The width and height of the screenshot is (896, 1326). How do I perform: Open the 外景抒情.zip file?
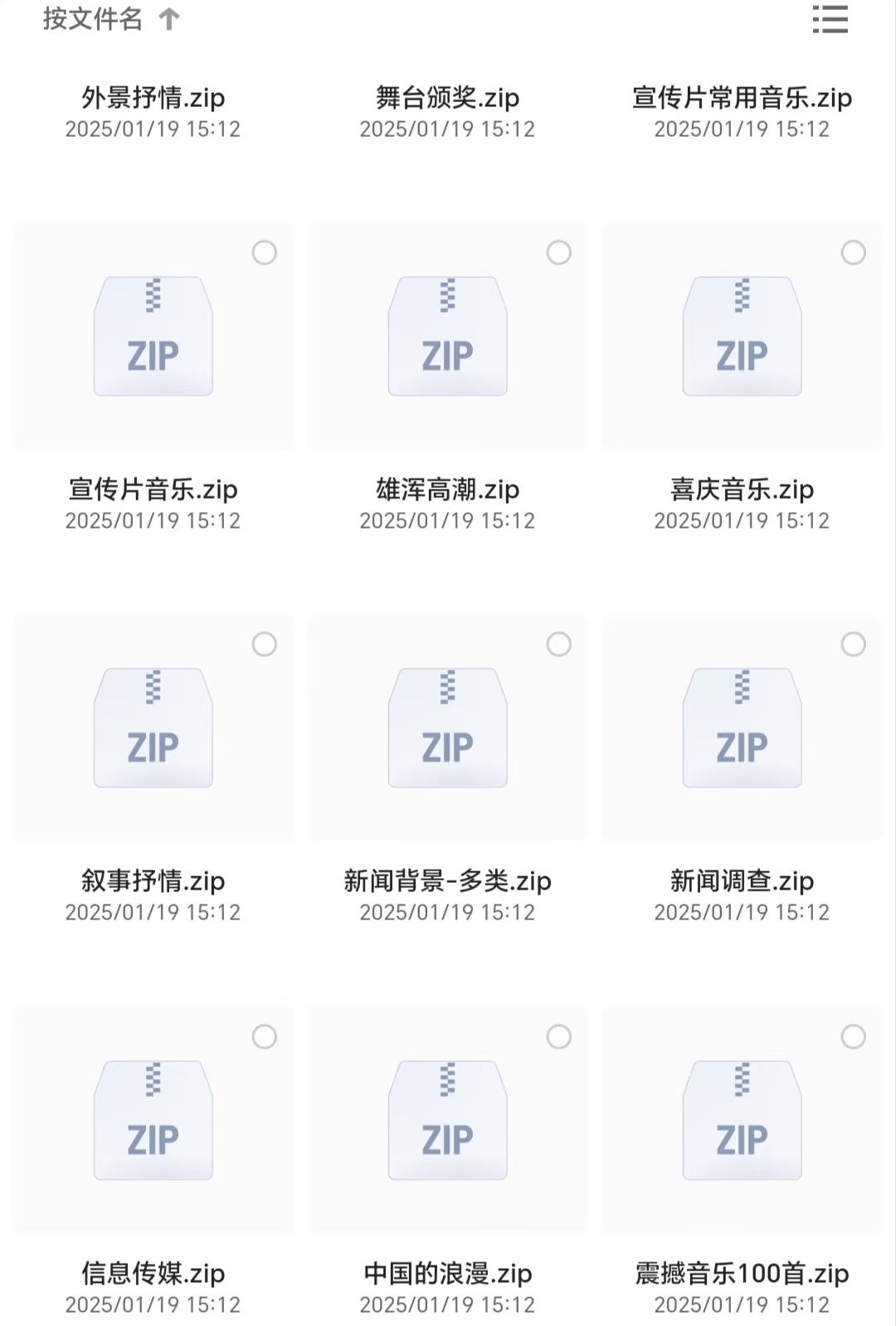pos(153,99)
